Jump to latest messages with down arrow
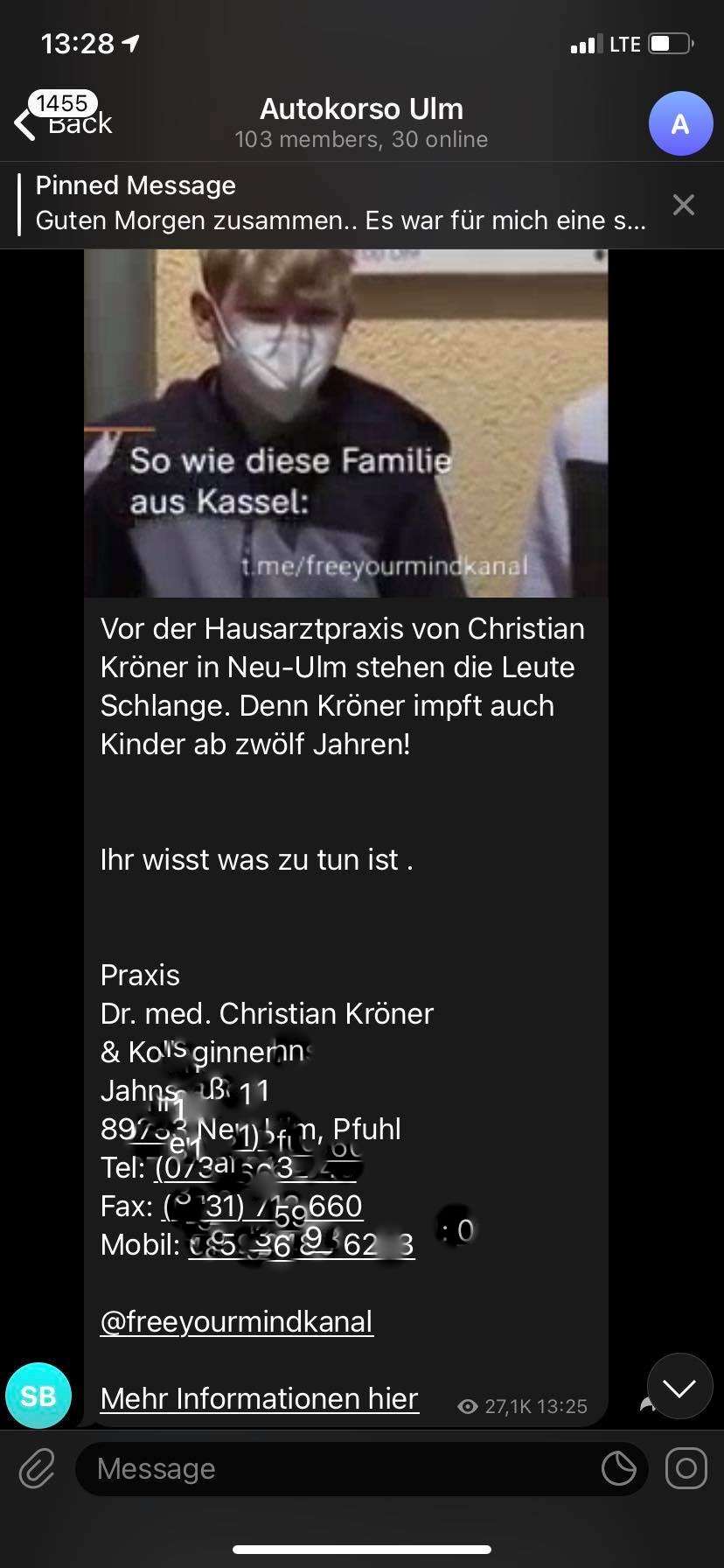 679,1387
